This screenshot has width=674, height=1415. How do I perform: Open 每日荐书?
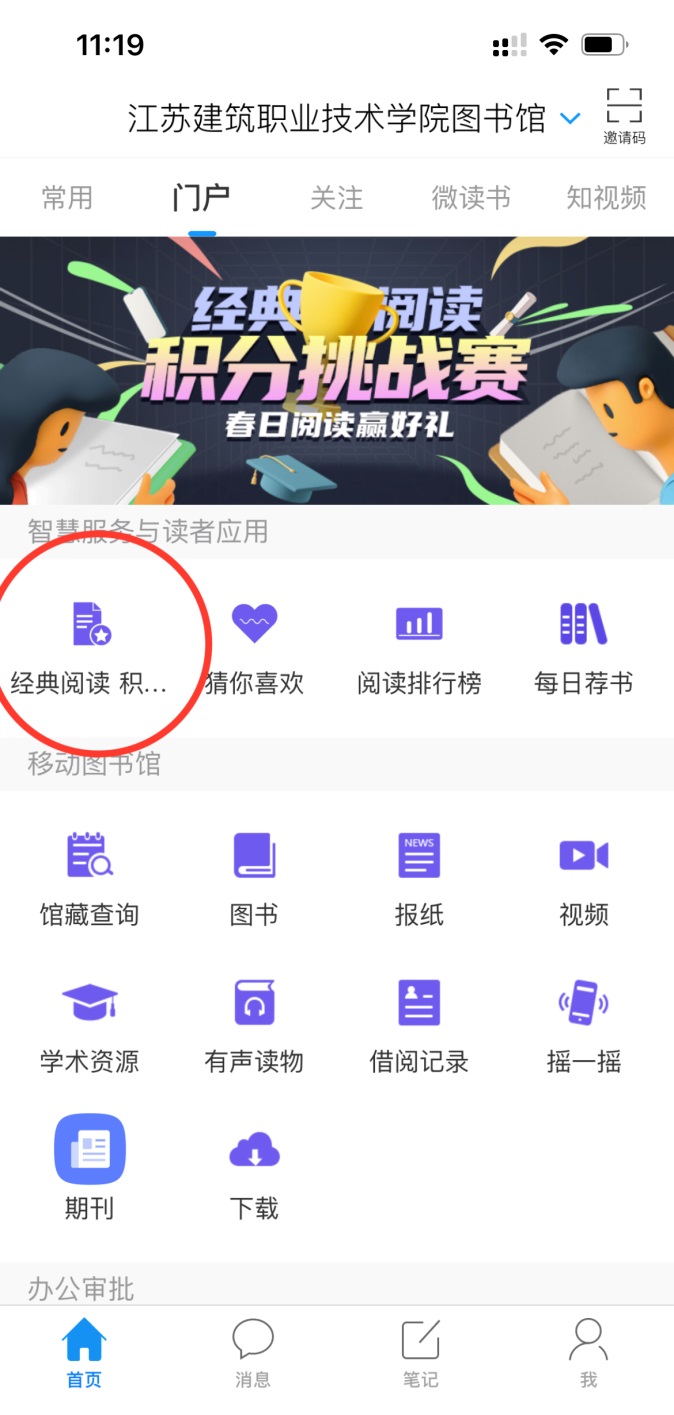[x=584, y=645]
